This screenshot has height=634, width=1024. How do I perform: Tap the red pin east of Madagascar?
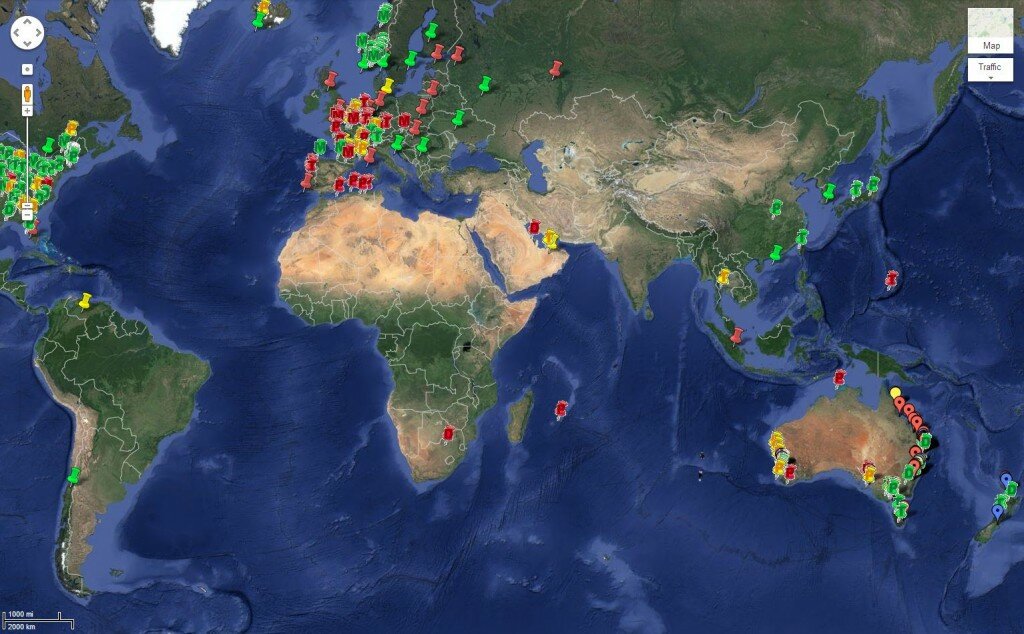click(560, 408)
